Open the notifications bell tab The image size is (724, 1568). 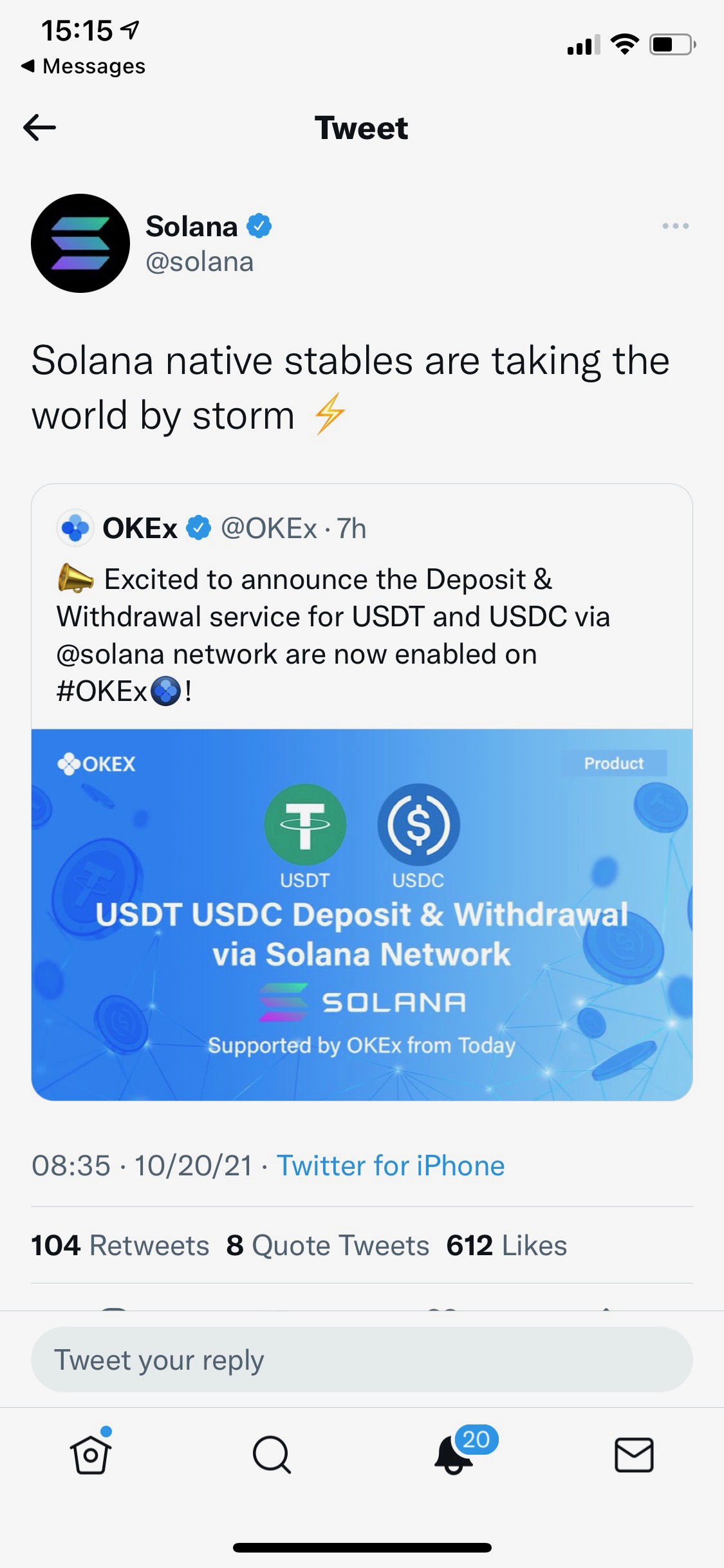point(454,1455)
